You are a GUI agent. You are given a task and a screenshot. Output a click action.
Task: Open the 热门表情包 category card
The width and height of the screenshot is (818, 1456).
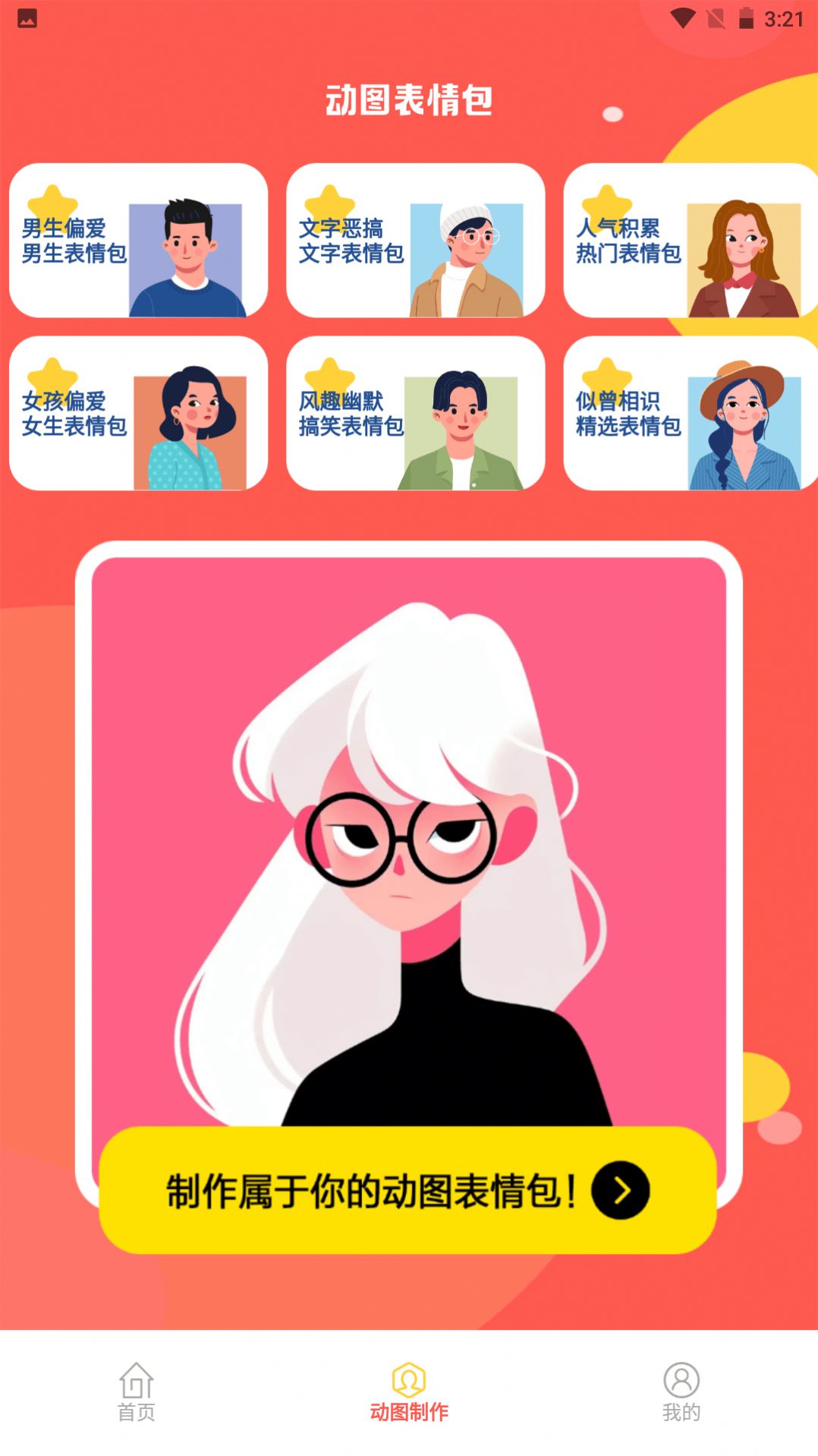tap(689, 240)
